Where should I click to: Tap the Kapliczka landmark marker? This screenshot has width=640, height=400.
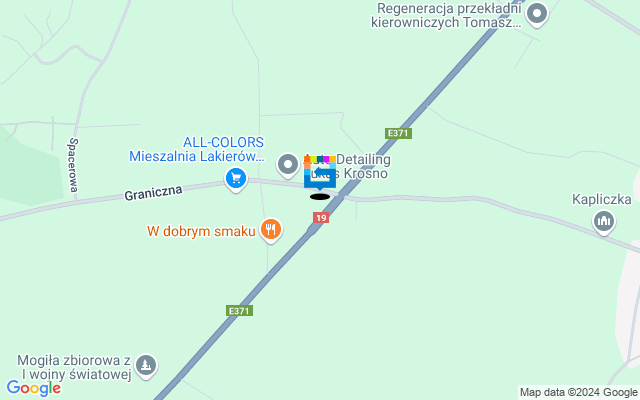pos(603,221)
